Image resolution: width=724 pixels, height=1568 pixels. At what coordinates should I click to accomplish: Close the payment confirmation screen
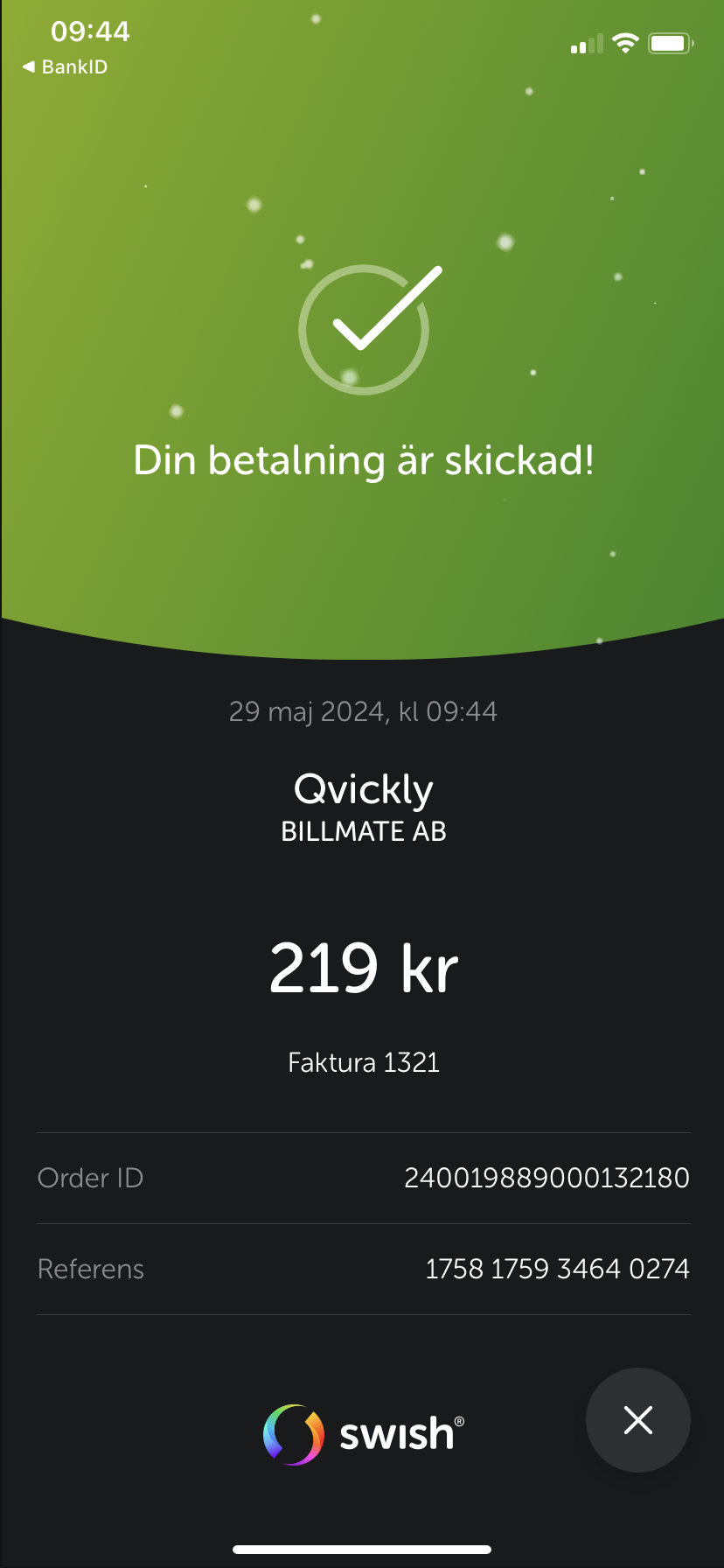pos(637,1419)
